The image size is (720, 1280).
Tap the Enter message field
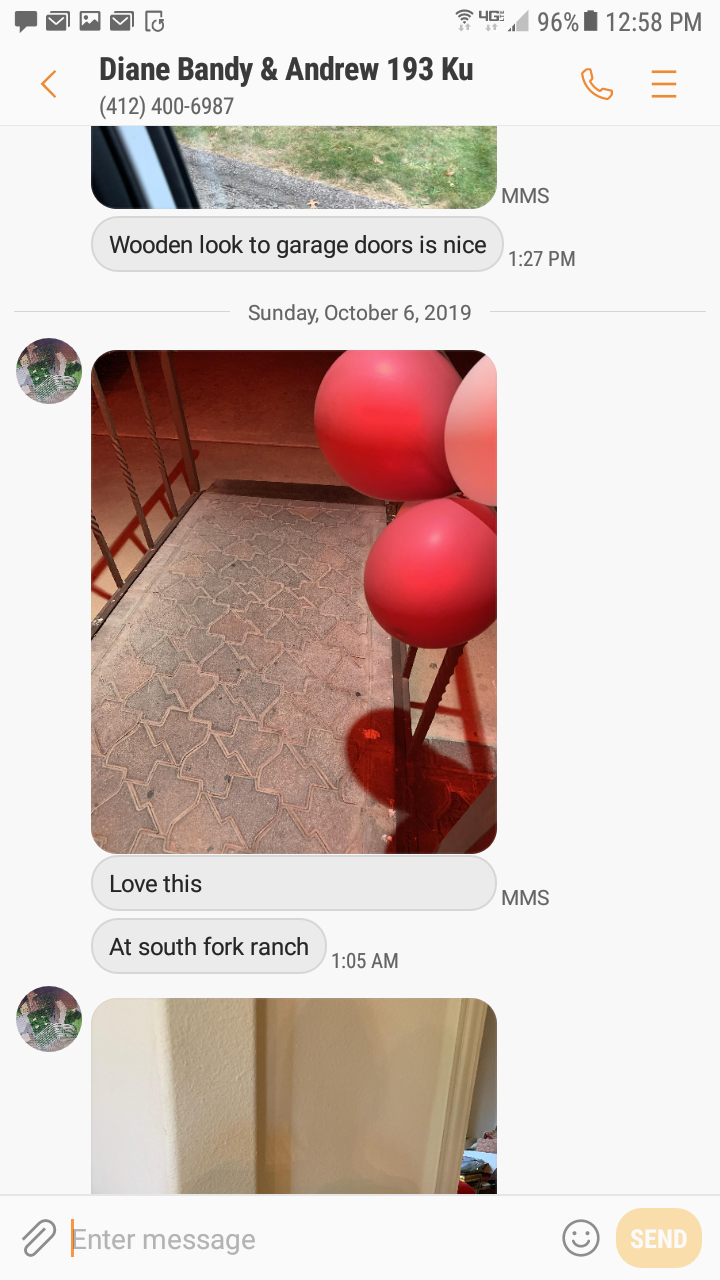(x=300, y=1240)
